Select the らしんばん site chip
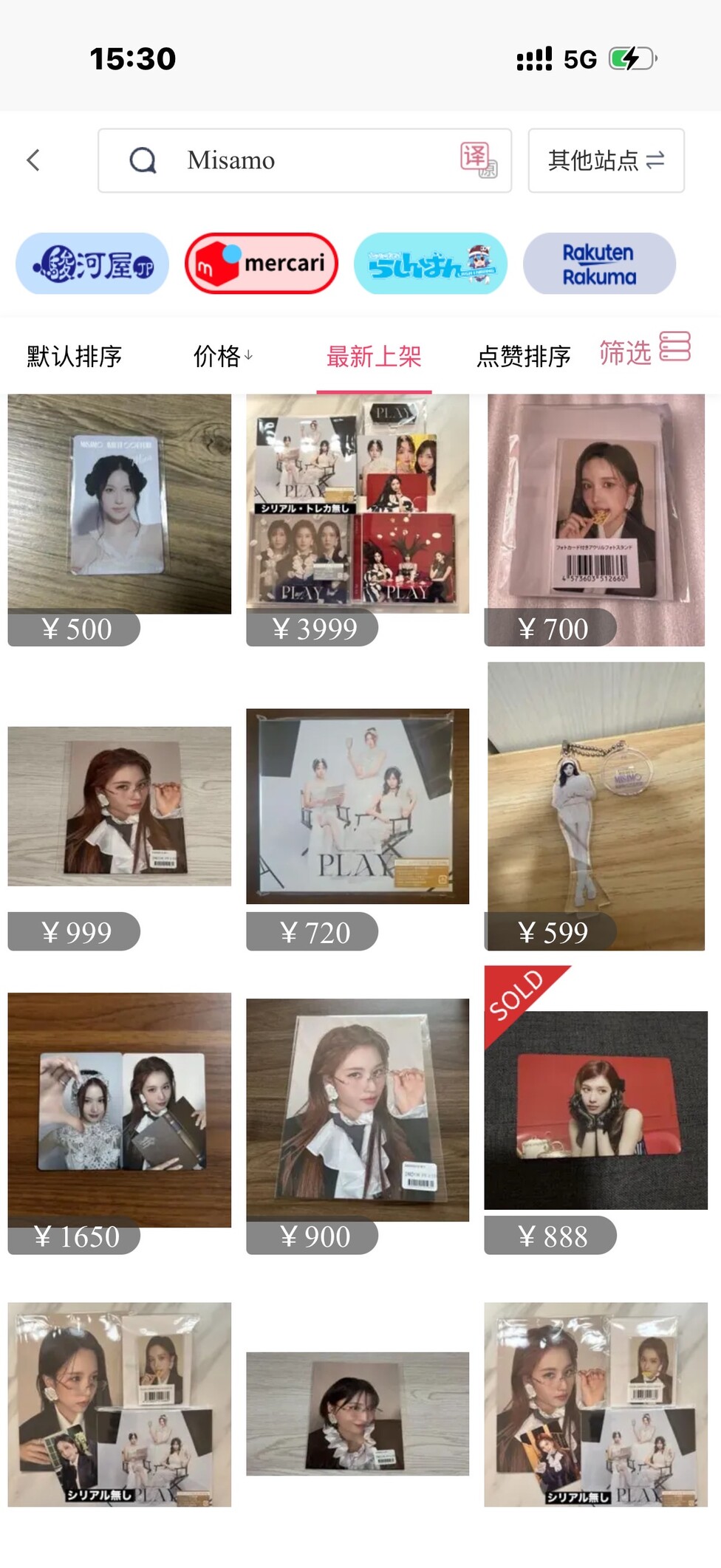Screen dimensions: 721x1568 pyautogui.click(x=431, y=264)
